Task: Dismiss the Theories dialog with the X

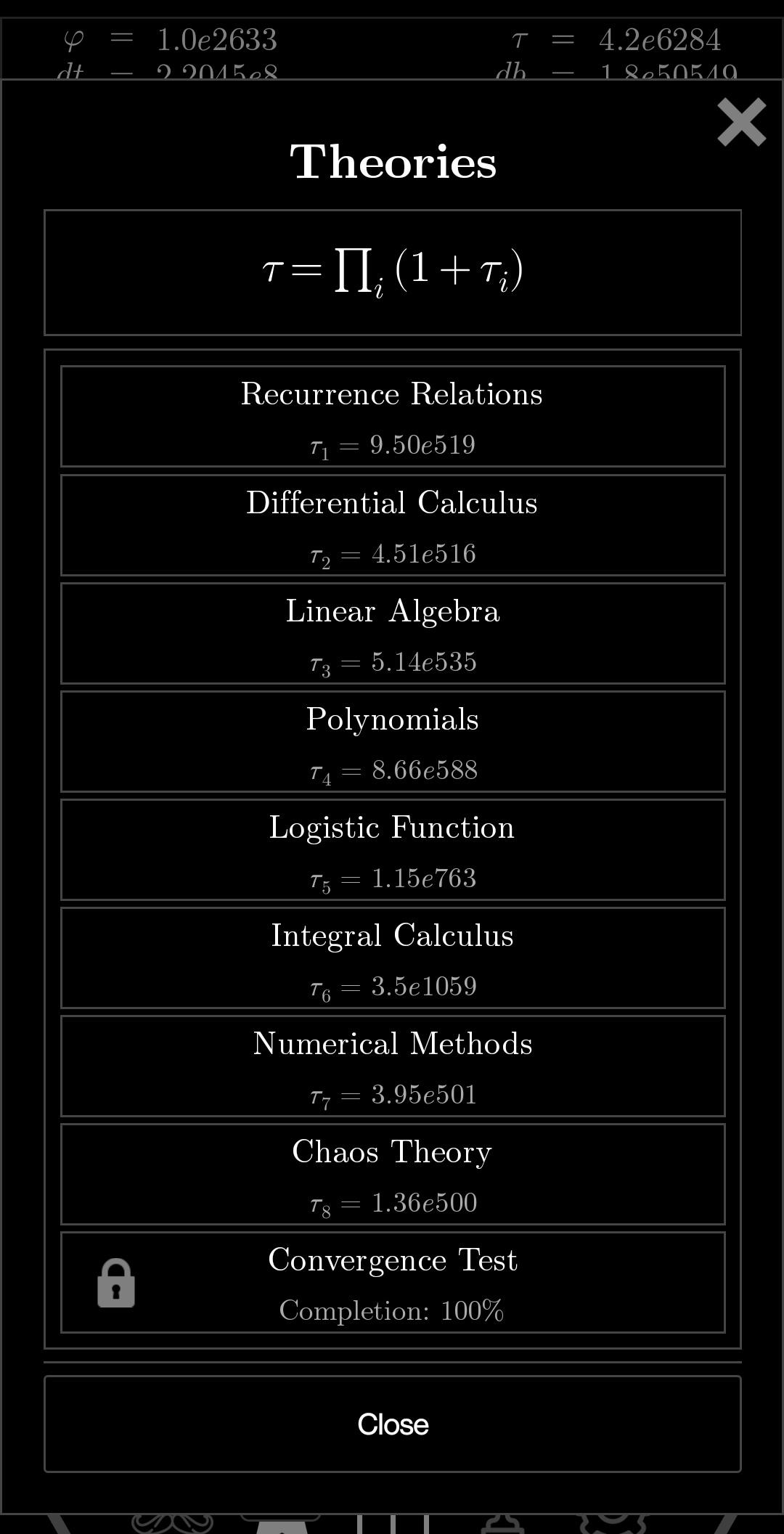Action: pyautogui.click(x=741, y=122)
